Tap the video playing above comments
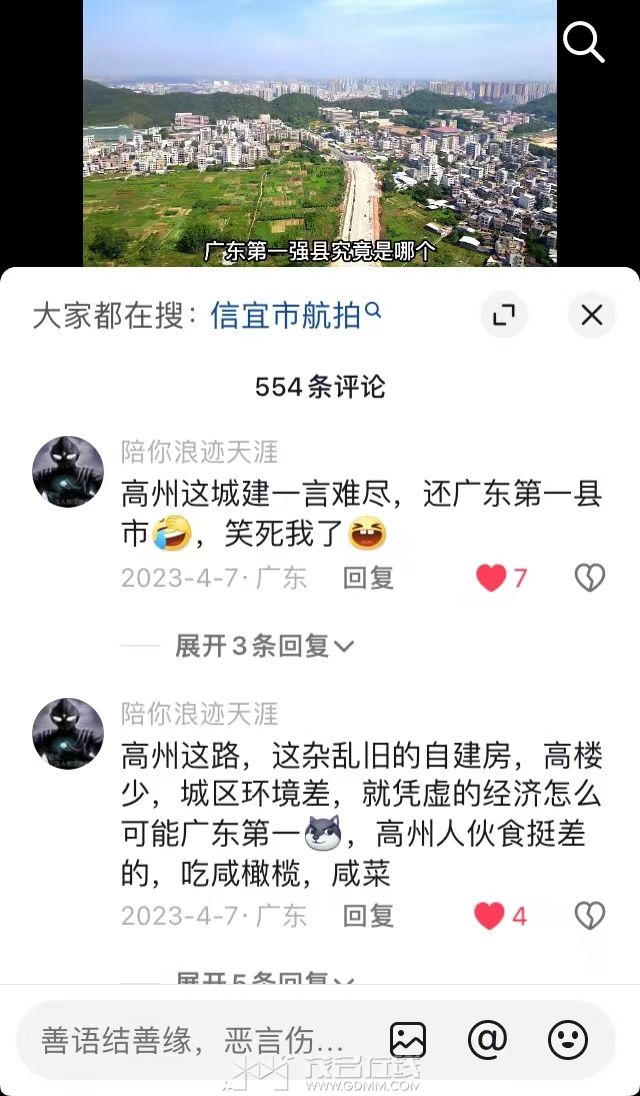This screenshot has width=640, height=1096. pos(320,133)
